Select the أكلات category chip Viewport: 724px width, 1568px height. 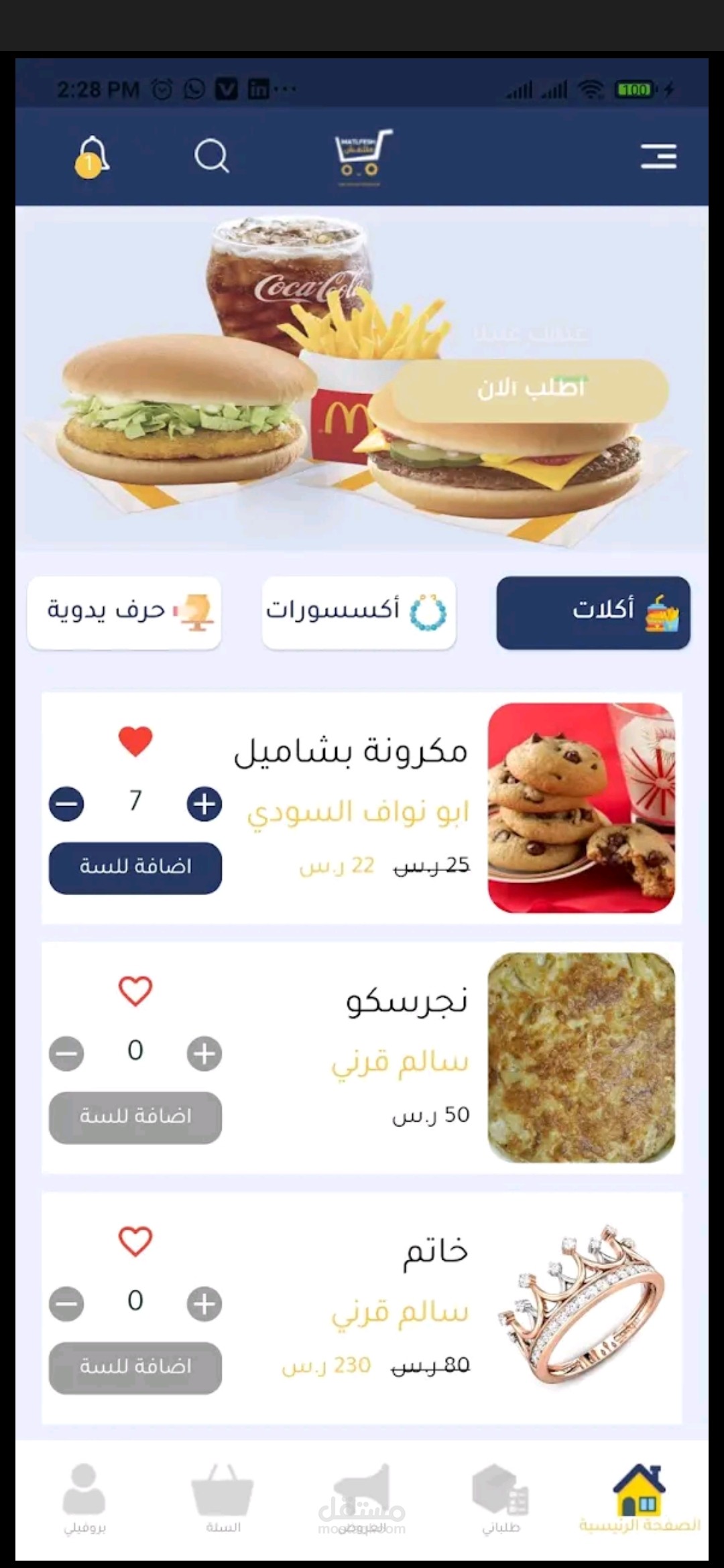pyautogui.click(x=593, y=612)
